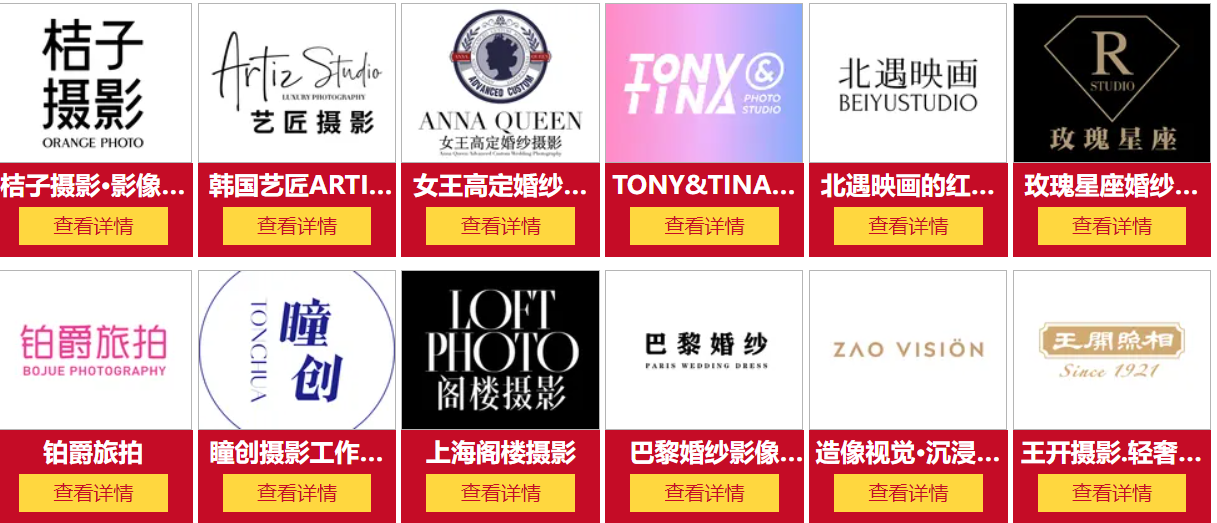Screen dimensions: 1217x523
Task: Open the ZAO VISION studio tile
Action: (x=908, y=350)
